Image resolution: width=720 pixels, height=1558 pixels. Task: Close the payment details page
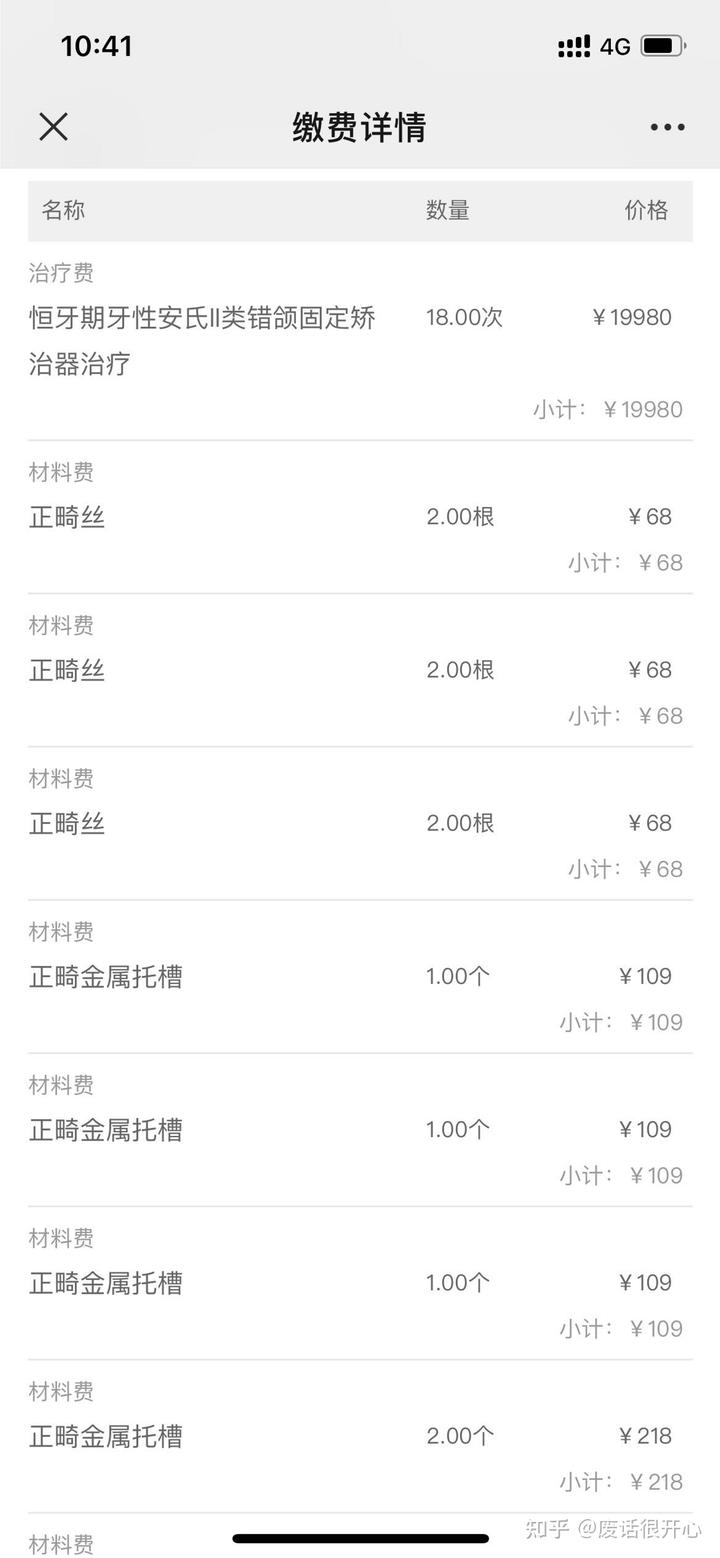[53, 127]
